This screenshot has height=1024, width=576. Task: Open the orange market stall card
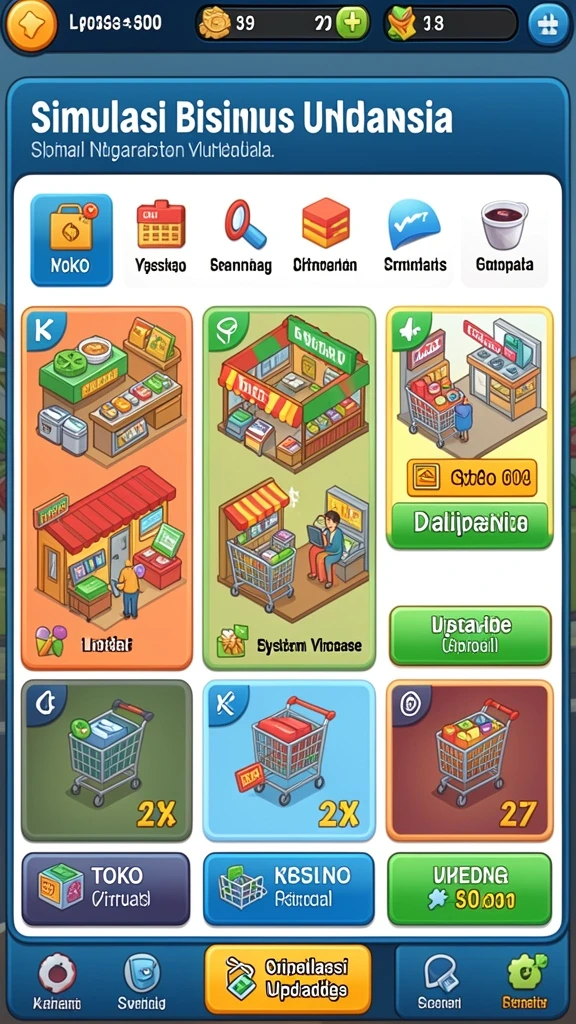tap(107, 488)
